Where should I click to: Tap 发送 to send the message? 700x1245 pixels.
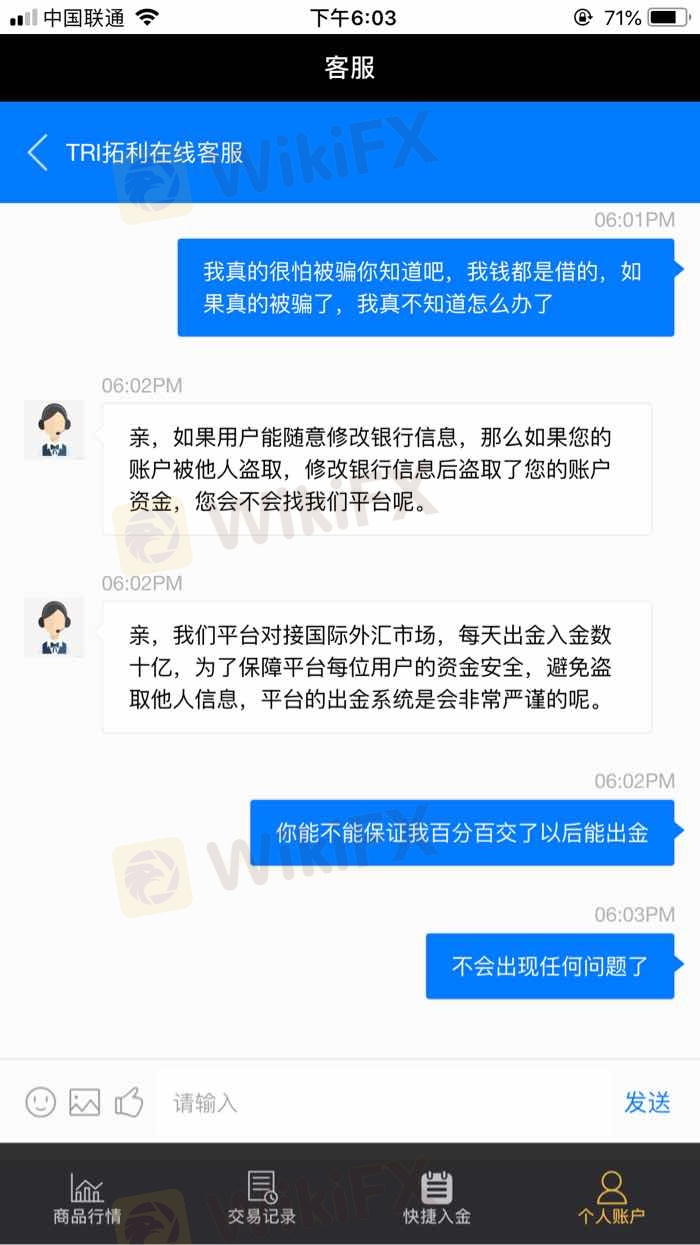pos(647,1102)
